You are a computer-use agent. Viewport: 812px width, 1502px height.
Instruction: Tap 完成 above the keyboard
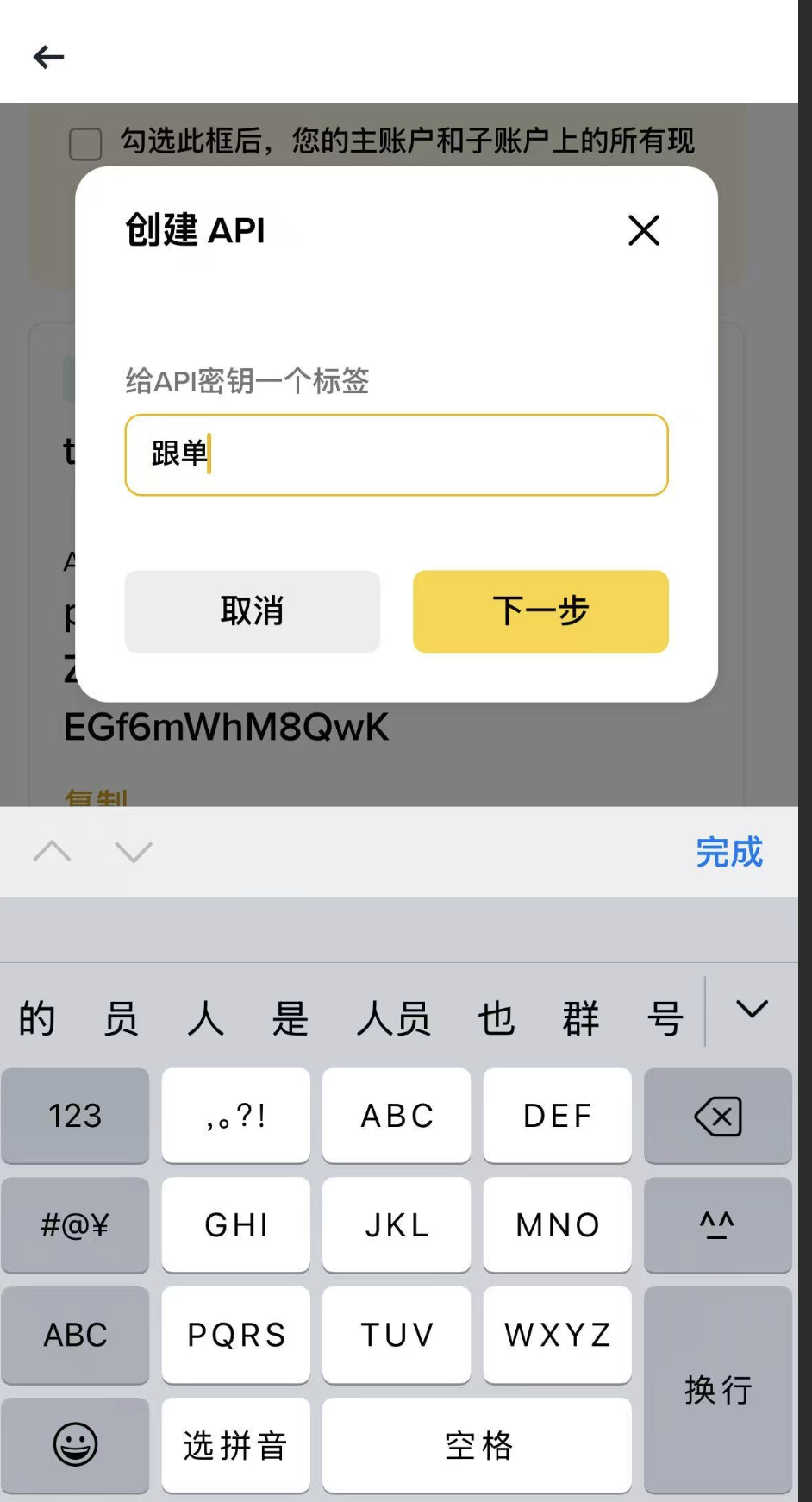pyautogui.click(x=728, y=852)
